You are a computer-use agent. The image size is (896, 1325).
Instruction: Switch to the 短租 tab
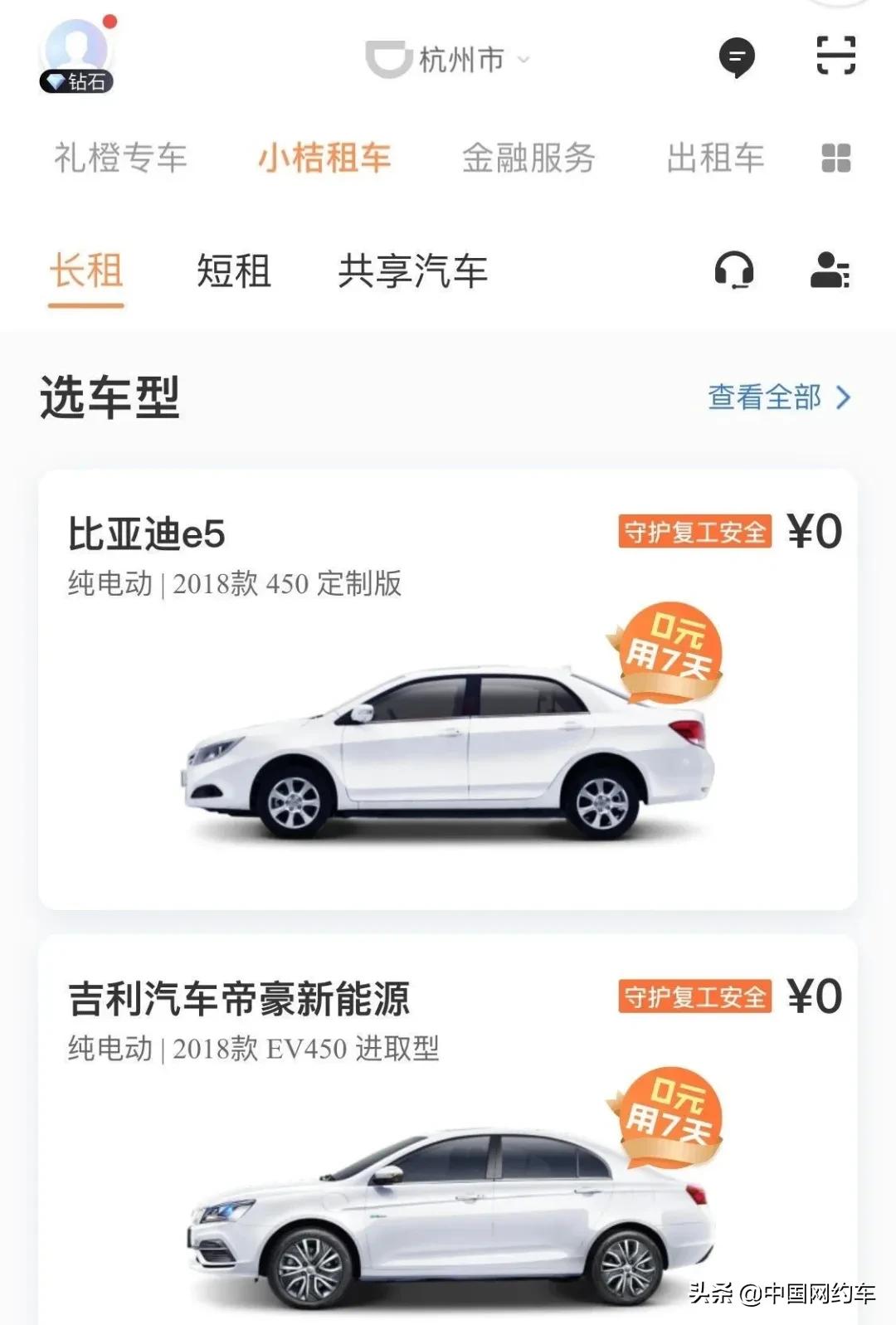pyautogui.click(x=233, y=271)
